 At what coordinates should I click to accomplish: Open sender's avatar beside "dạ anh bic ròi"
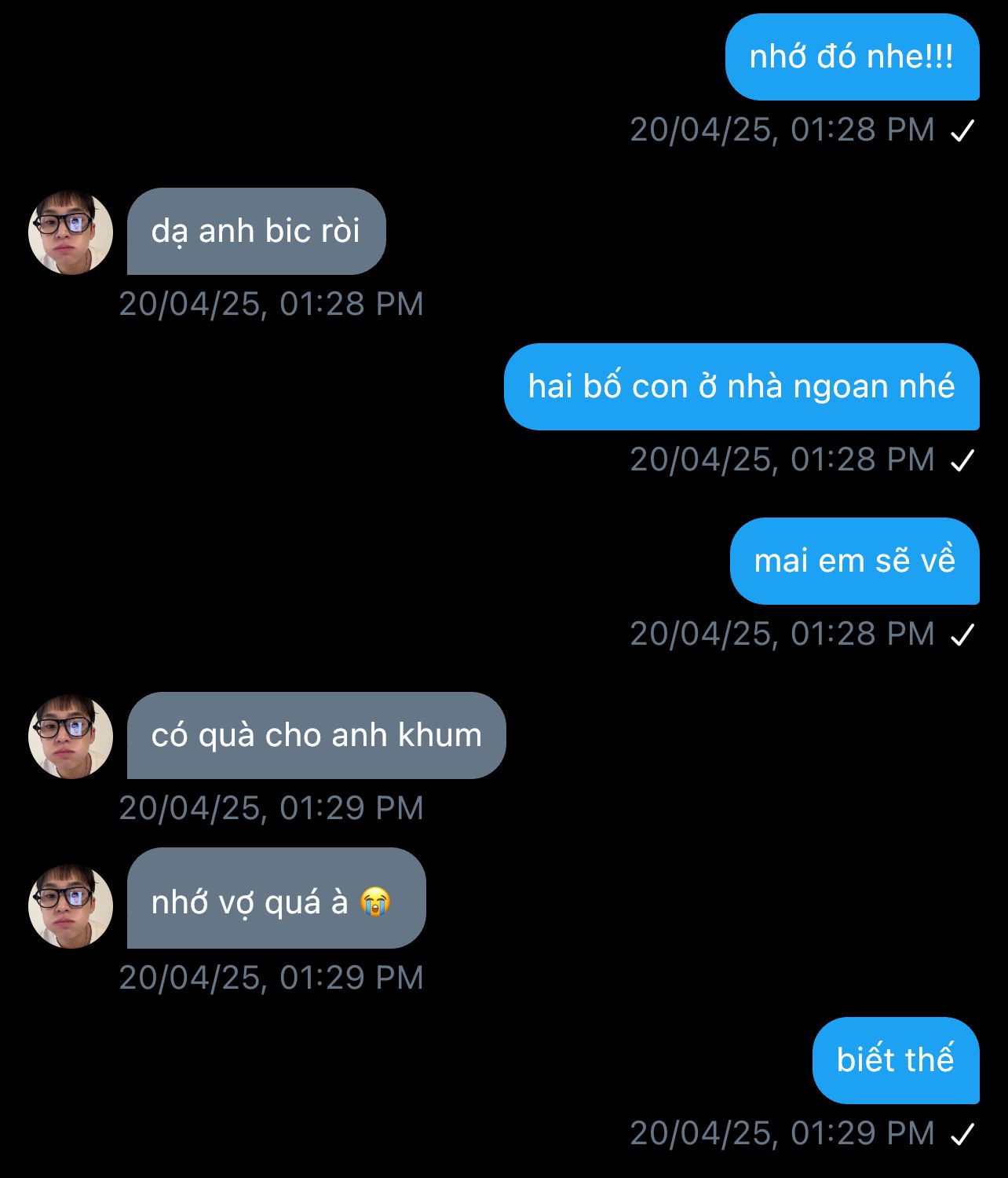pos(71,232)
